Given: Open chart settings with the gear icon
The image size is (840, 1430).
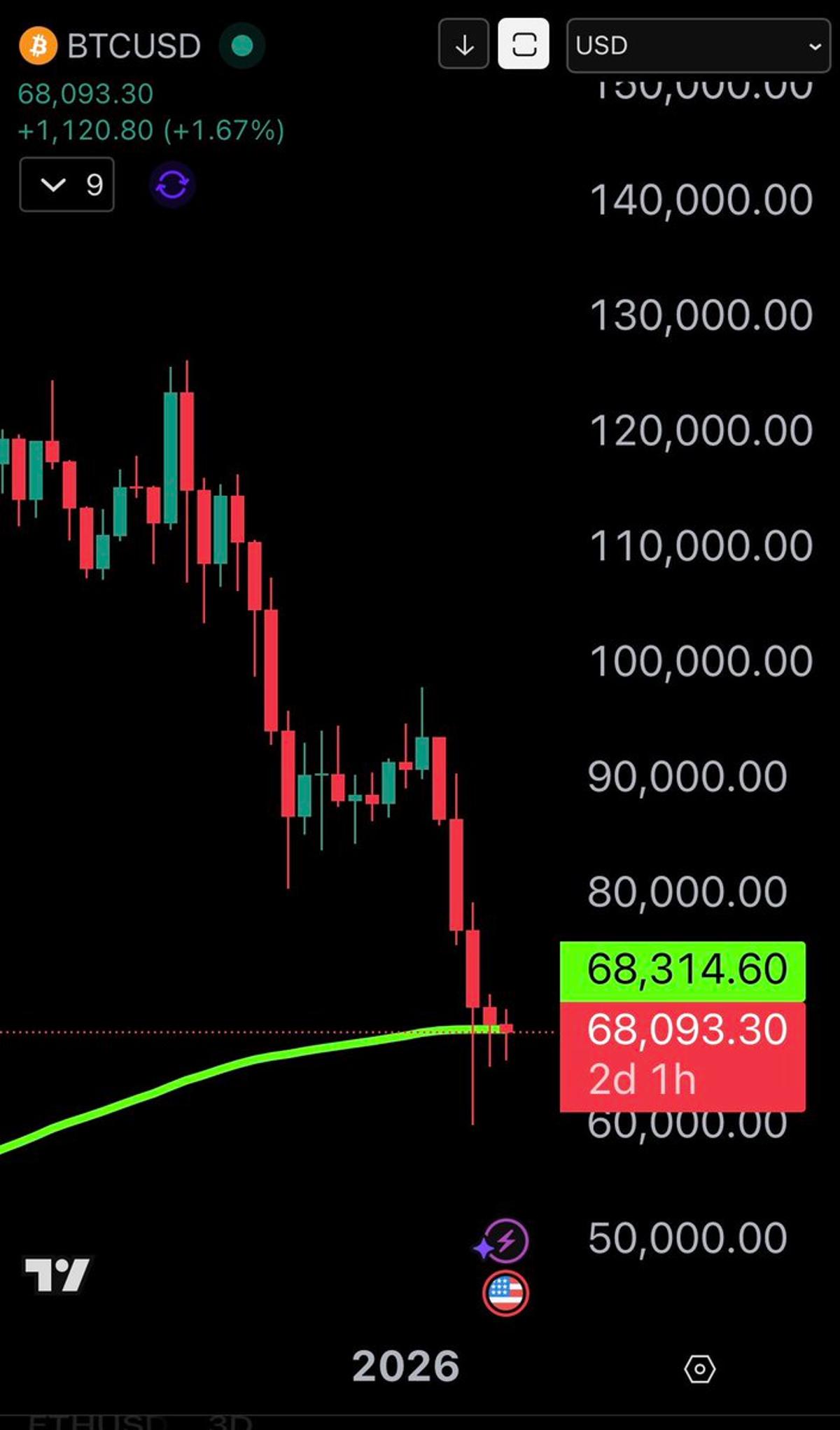Looking at the screenshot, I should [x=701, y=1369].
